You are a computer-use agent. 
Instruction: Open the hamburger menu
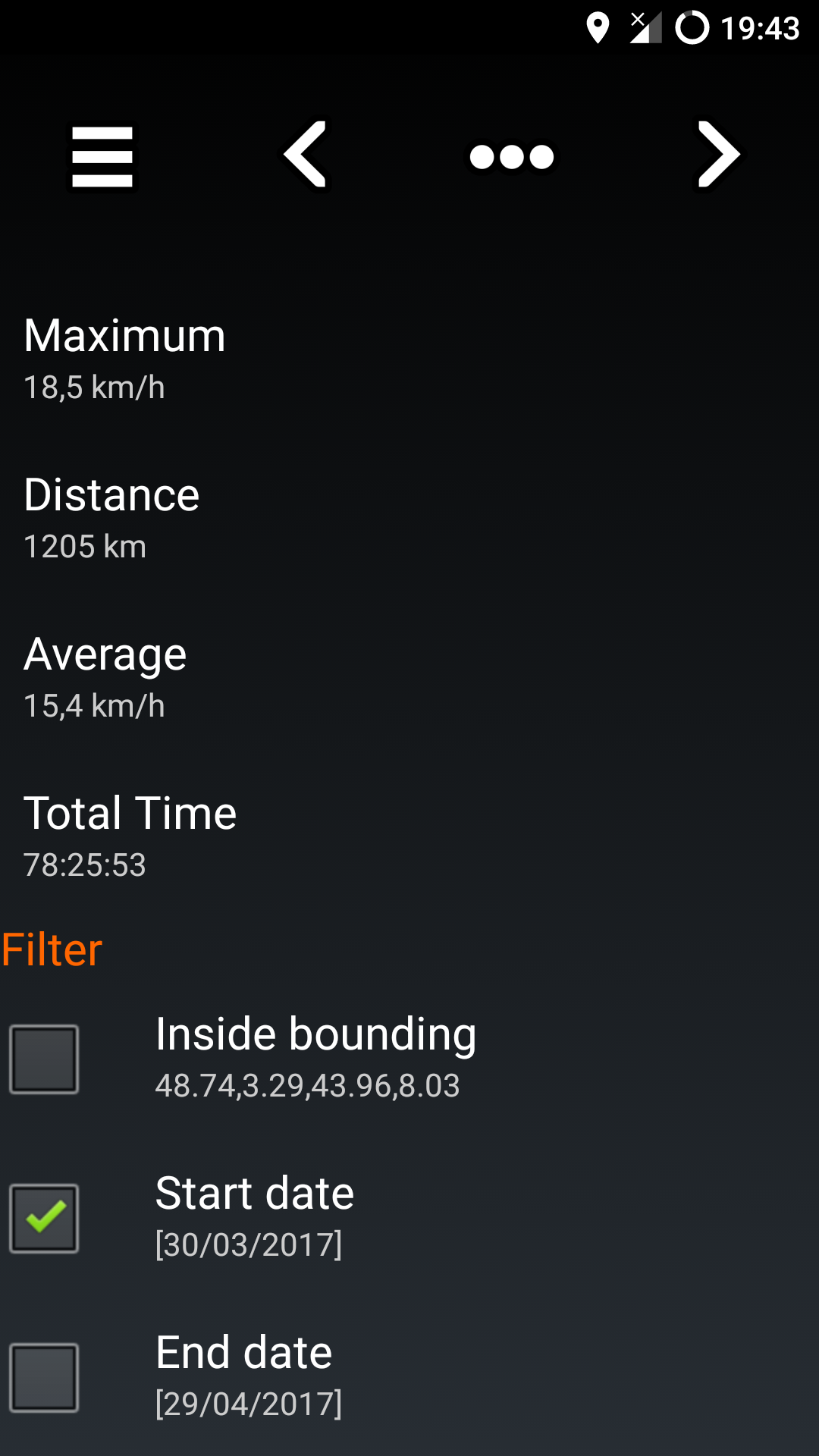[102, 157]
